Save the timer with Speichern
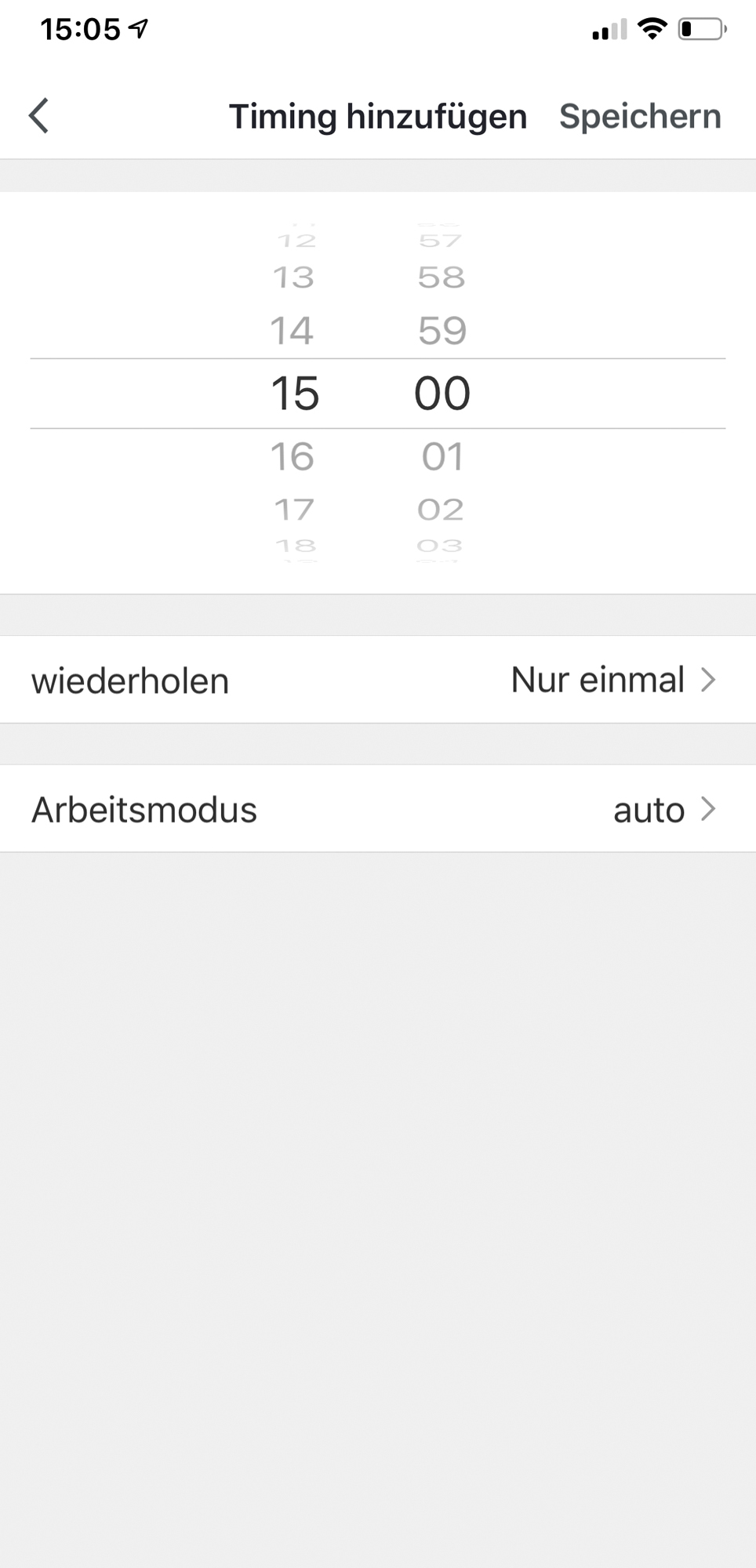The width and height of the screenshot is (756, 1568). coord(639,116)
